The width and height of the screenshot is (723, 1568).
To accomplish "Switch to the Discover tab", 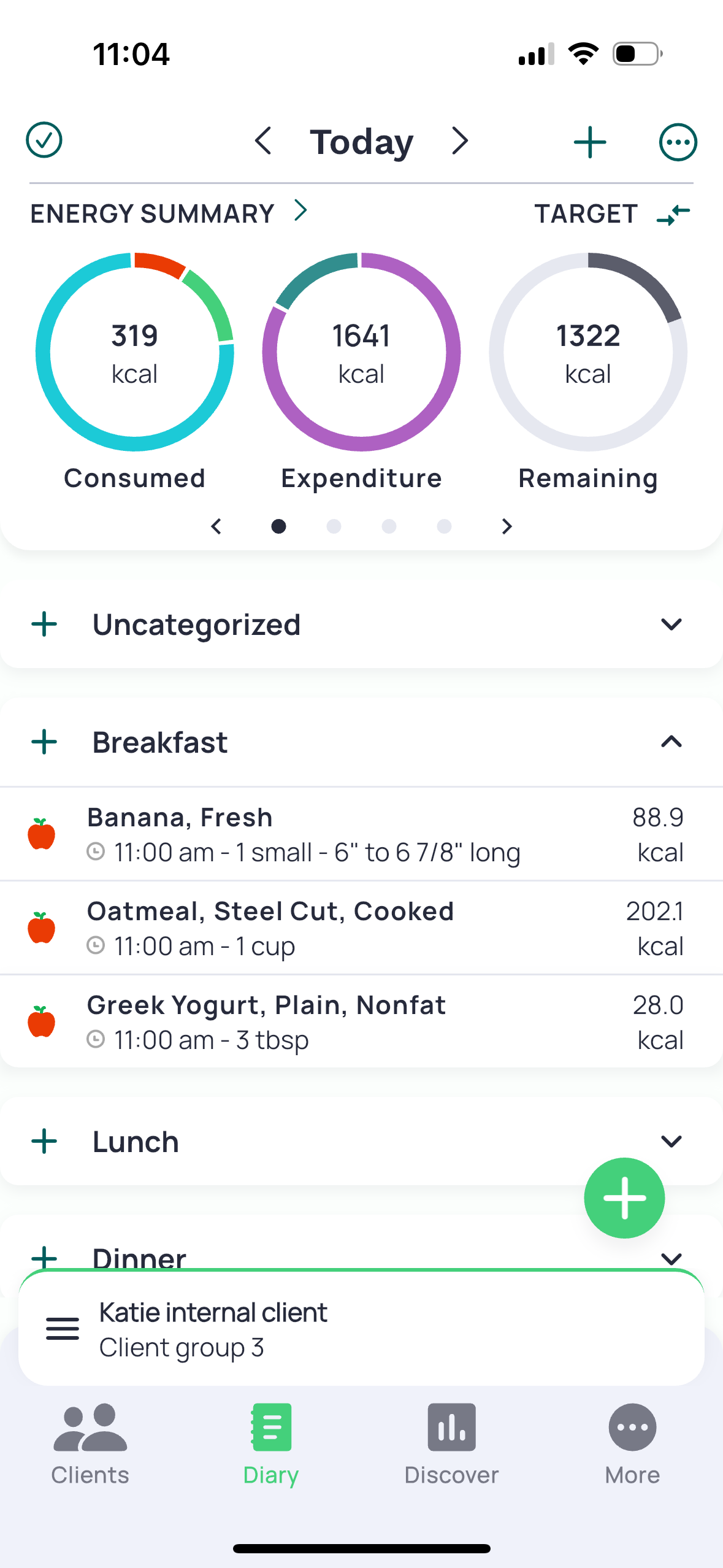I will coord(451,1444).
